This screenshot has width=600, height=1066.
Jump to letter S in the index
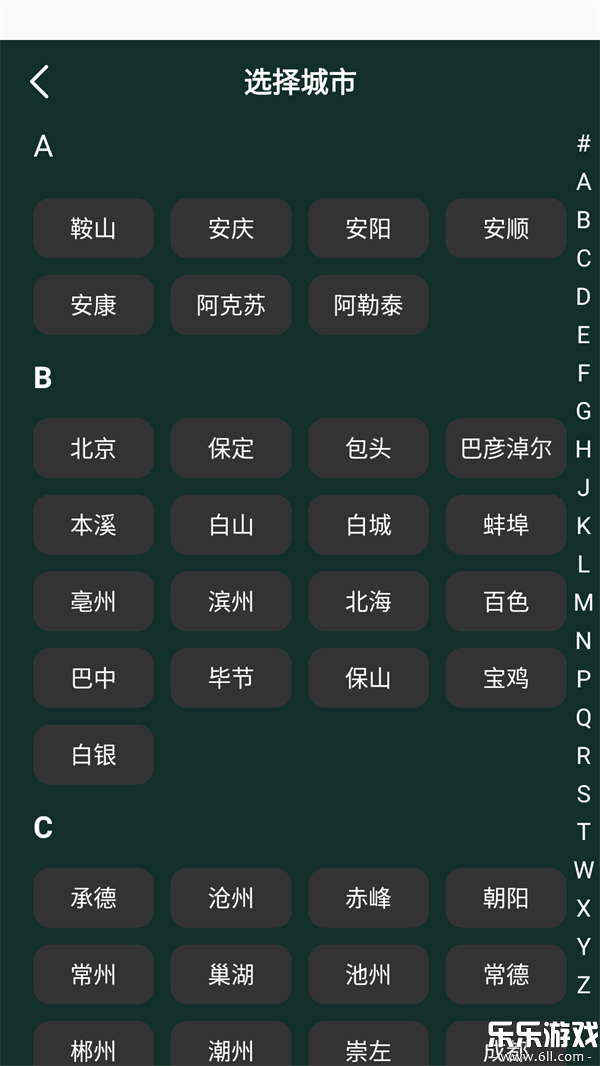point(583,793)
